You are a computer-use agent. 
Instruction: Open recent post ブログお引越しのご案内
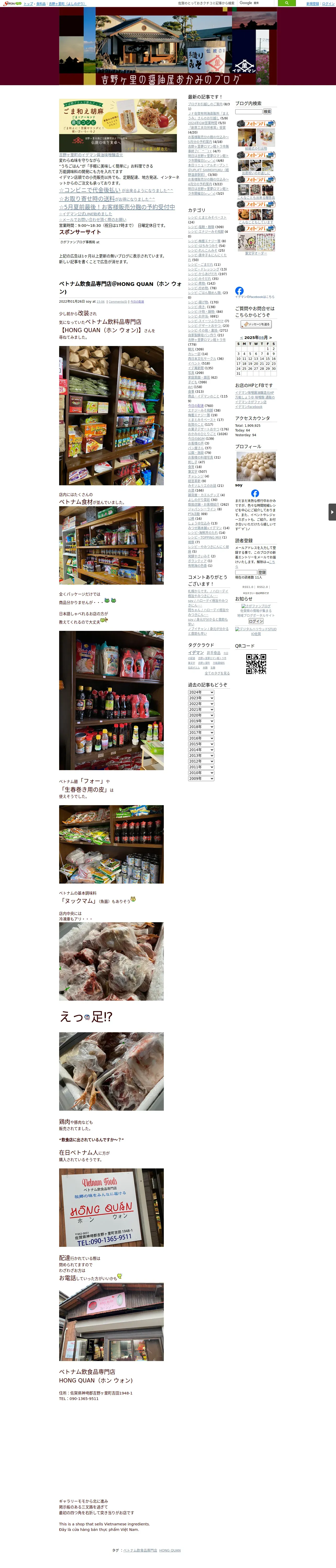[x=205, y=104]
